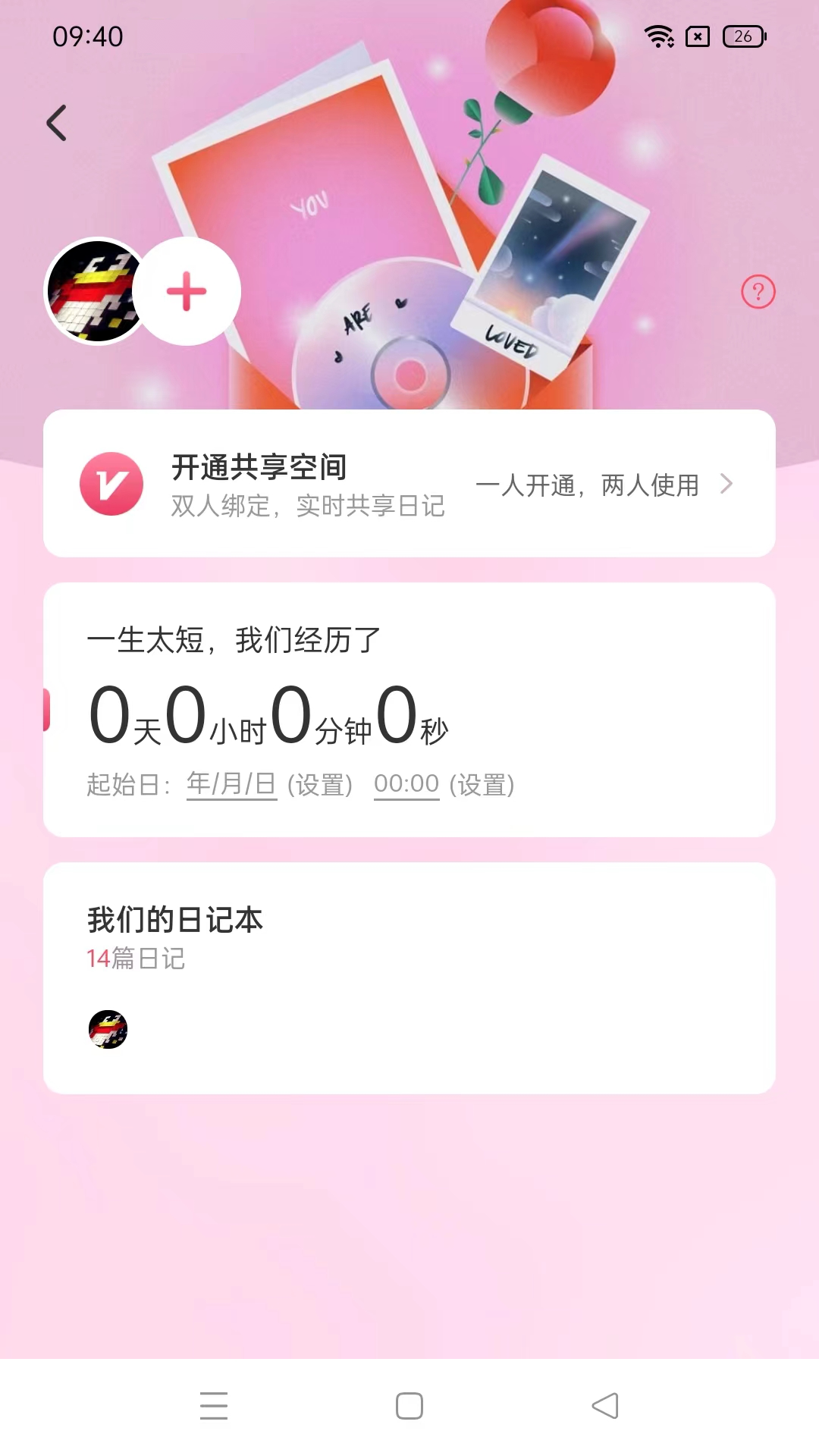Image resolution: width=819 pixels, height=1456 pixels.
Task: Tap the Wi-Fi status bar icon
Action: click(x=658, y=34)
